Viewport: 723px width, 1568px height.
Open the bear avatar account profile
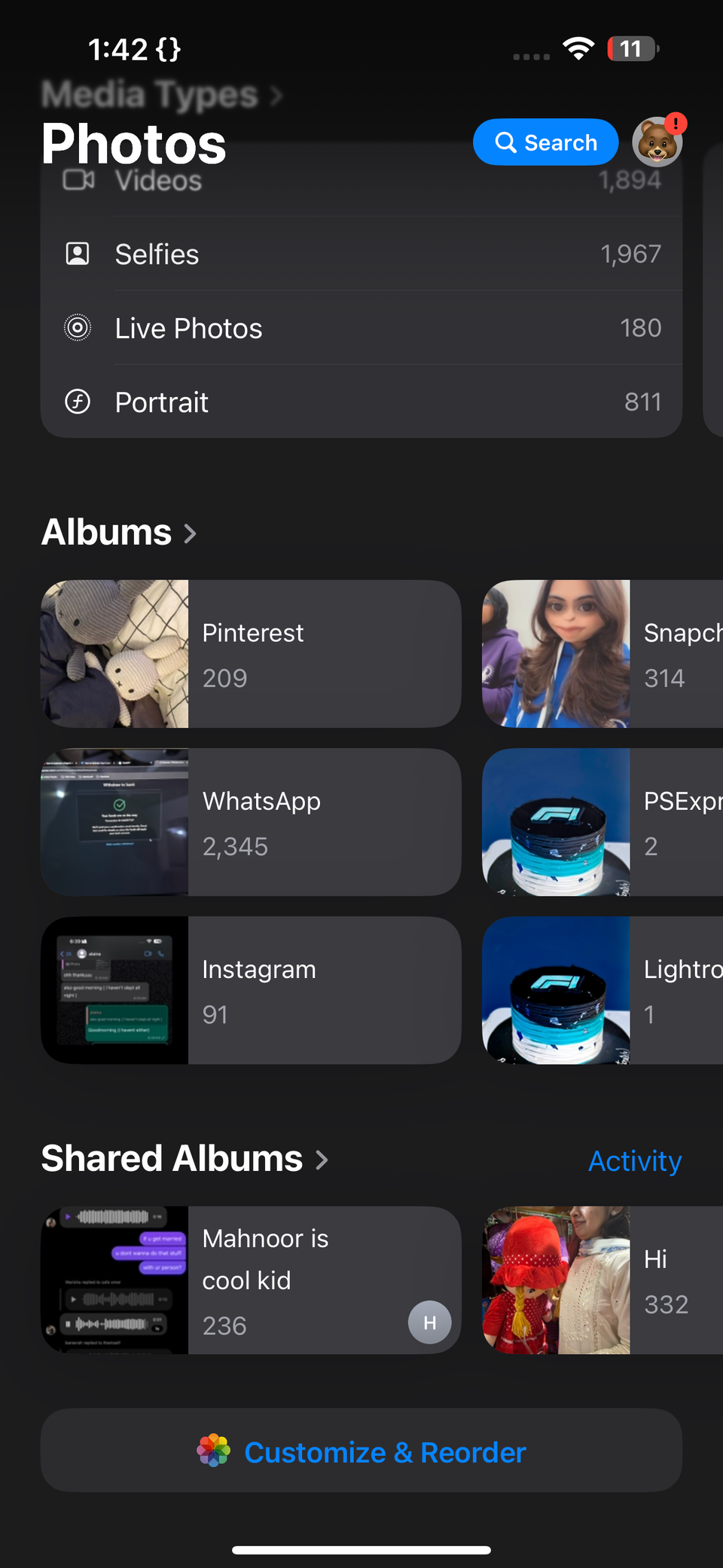click(657, 142)
